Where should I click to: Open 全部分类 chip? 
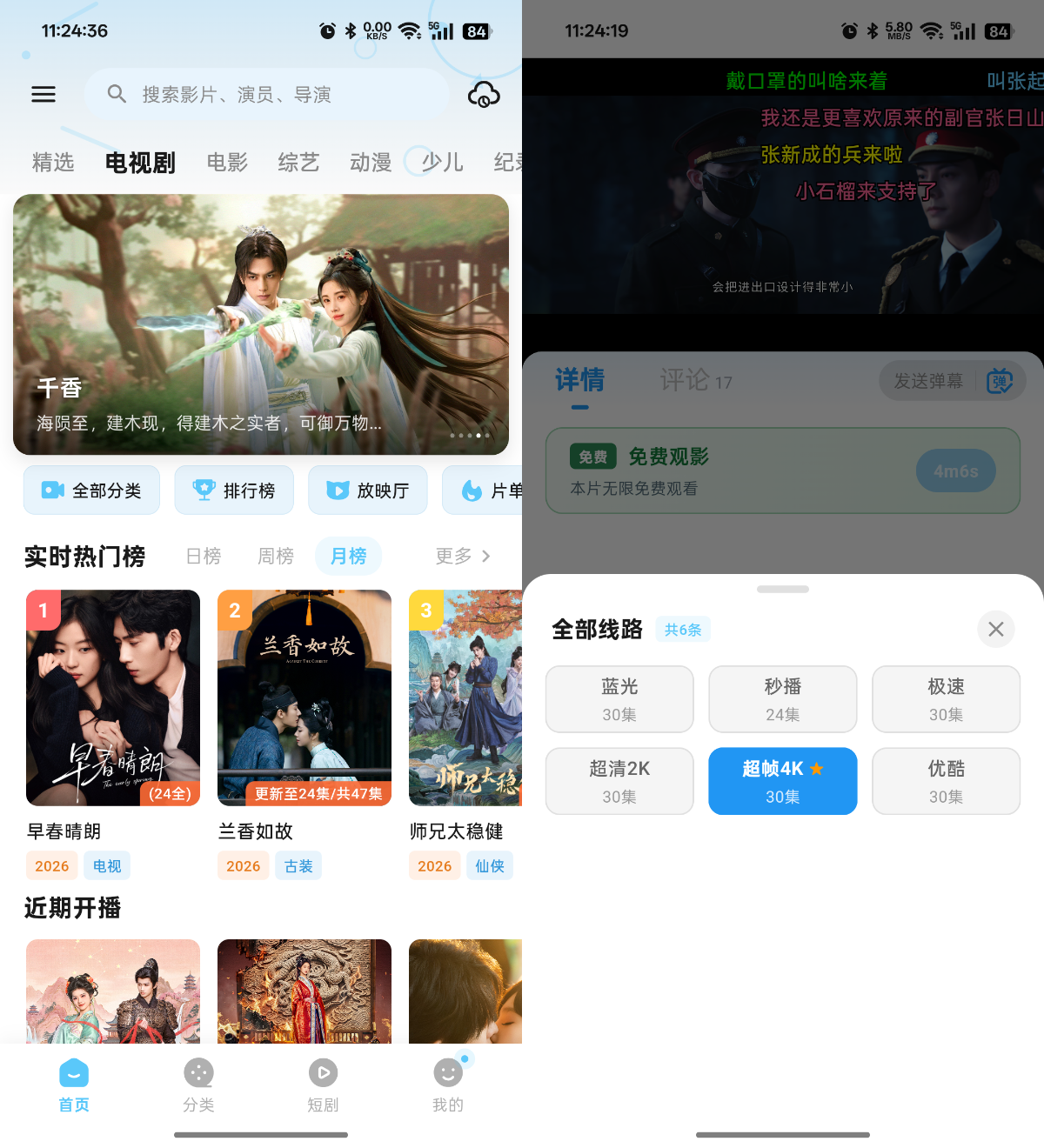[x=91, y=491]
